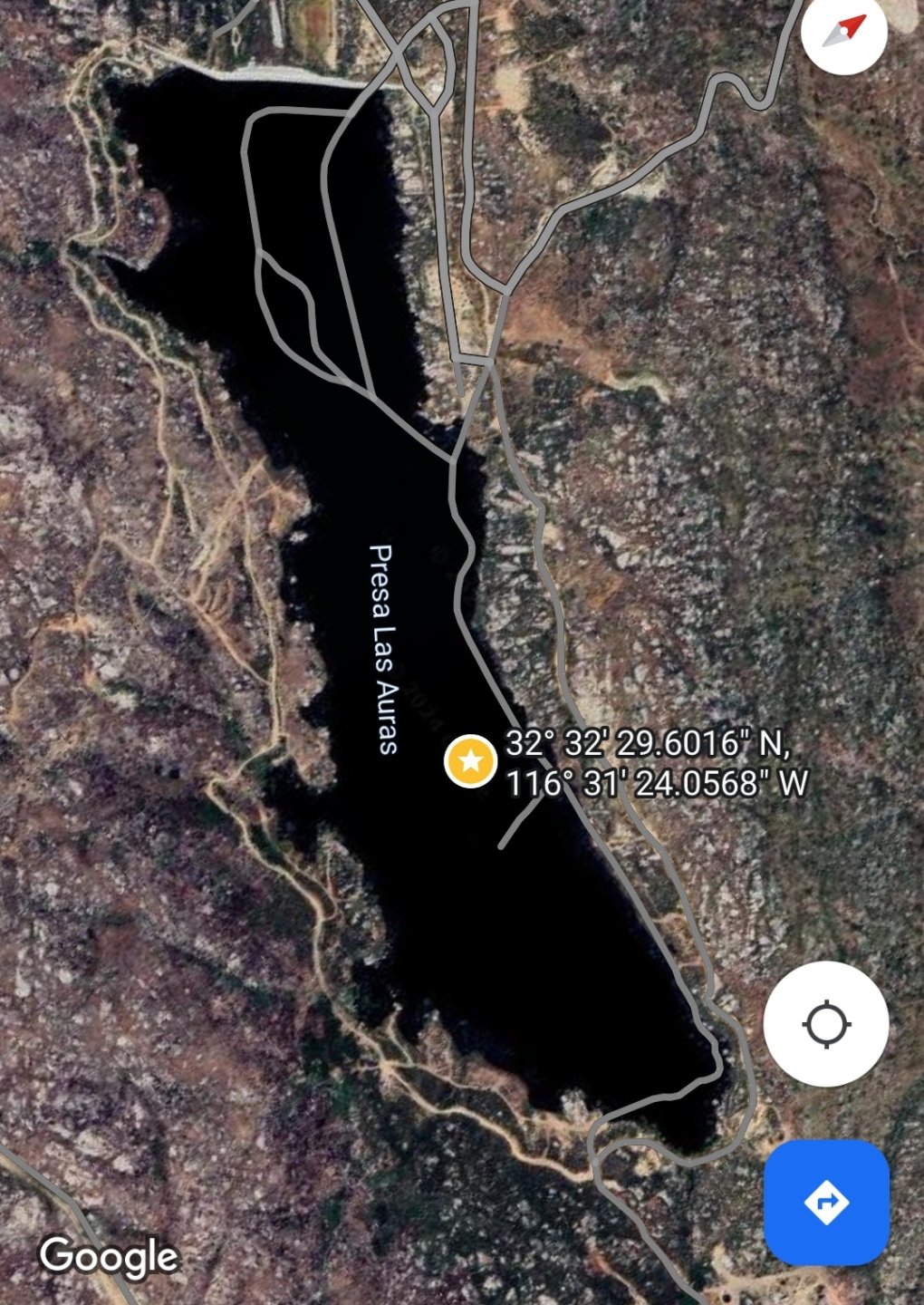Tap the Presa Las Auras map label

384,649
